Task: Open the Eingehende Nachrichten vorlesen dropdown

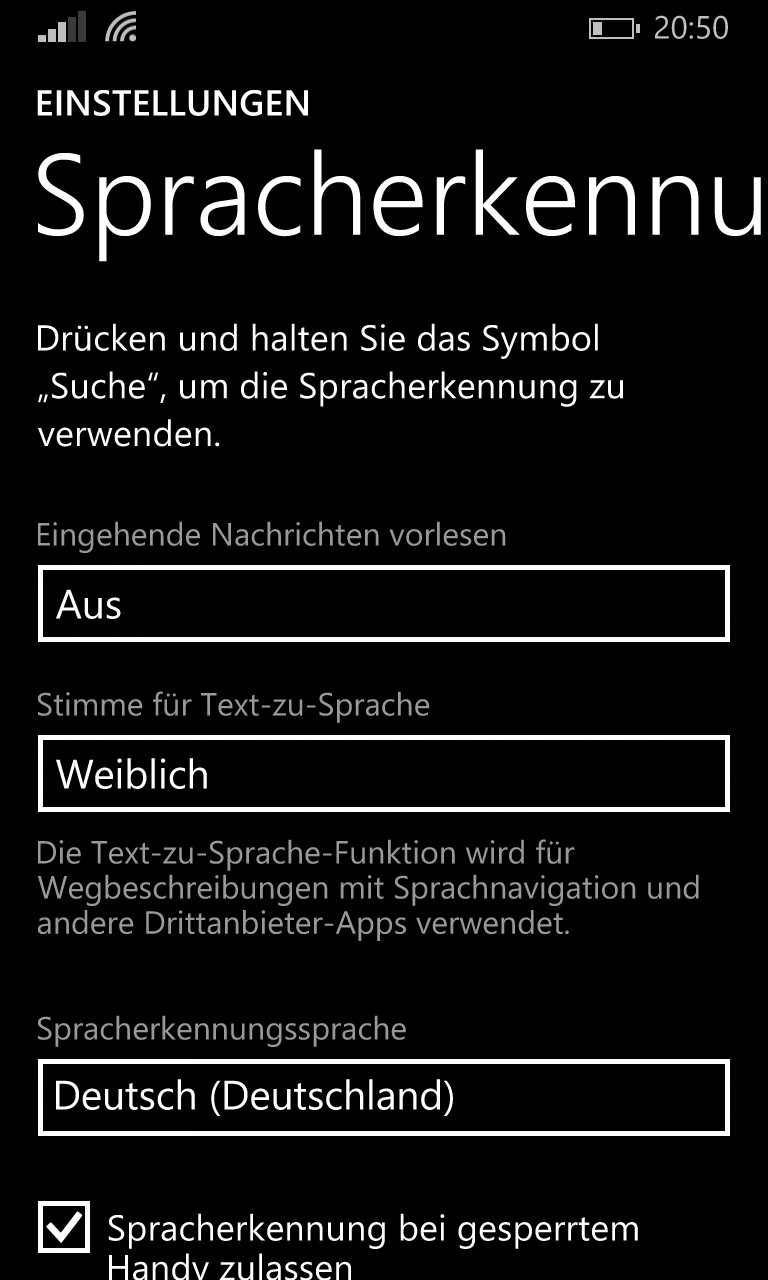Action: (384, 604)
